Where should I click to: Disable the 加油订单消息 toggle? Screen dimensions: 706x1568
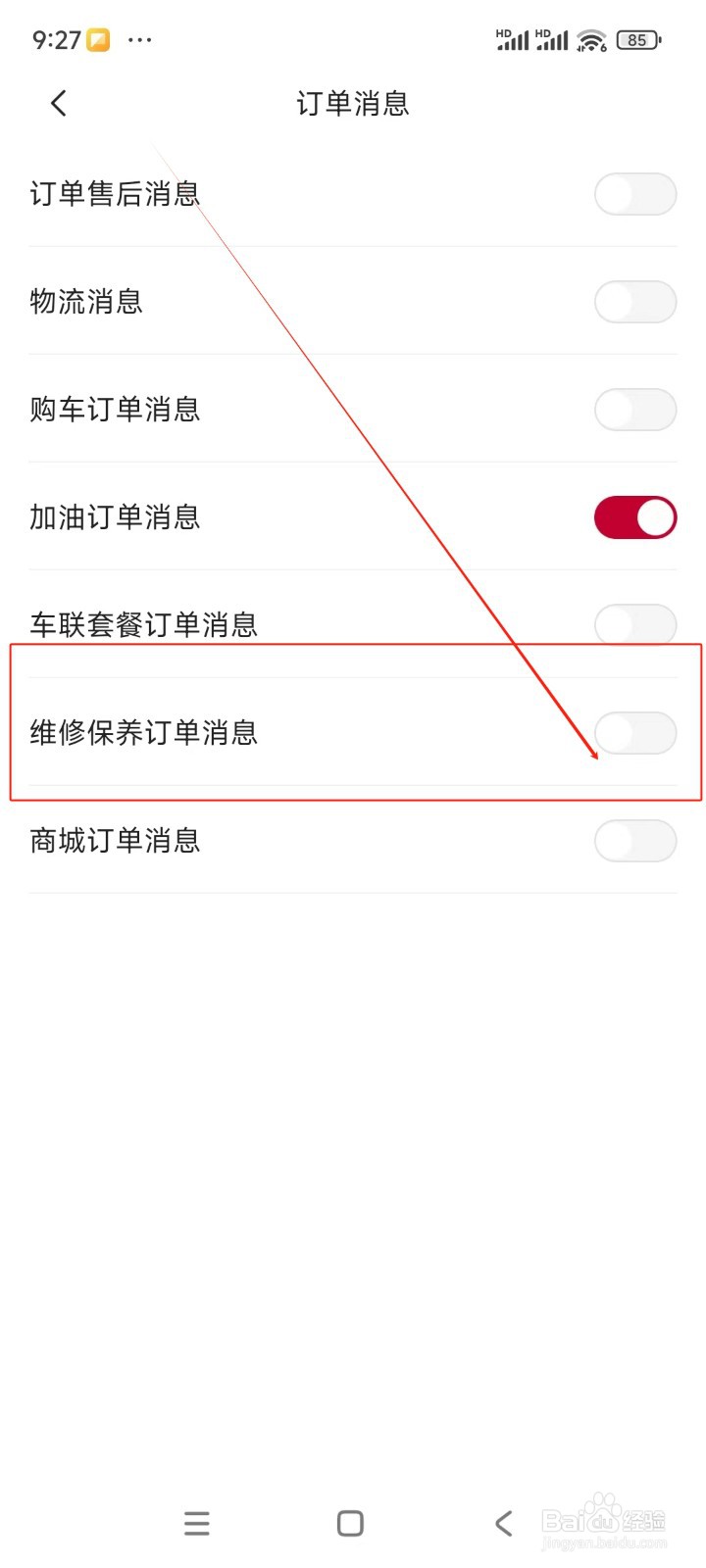[x=635, y=516]
